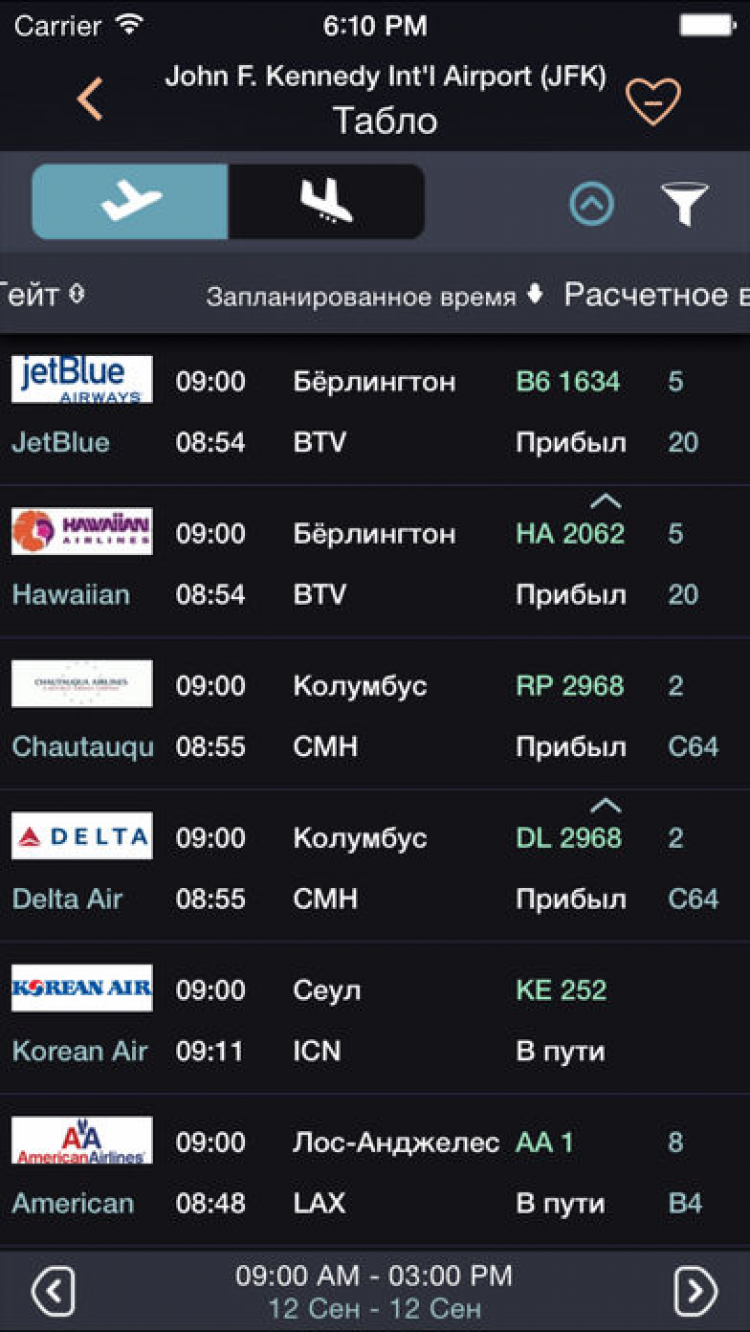Image resolution: width=750 pixels, height=1332 pixels.
Task: Open JetBlue flight B6 1634
Action: click(x=375, y=411)
